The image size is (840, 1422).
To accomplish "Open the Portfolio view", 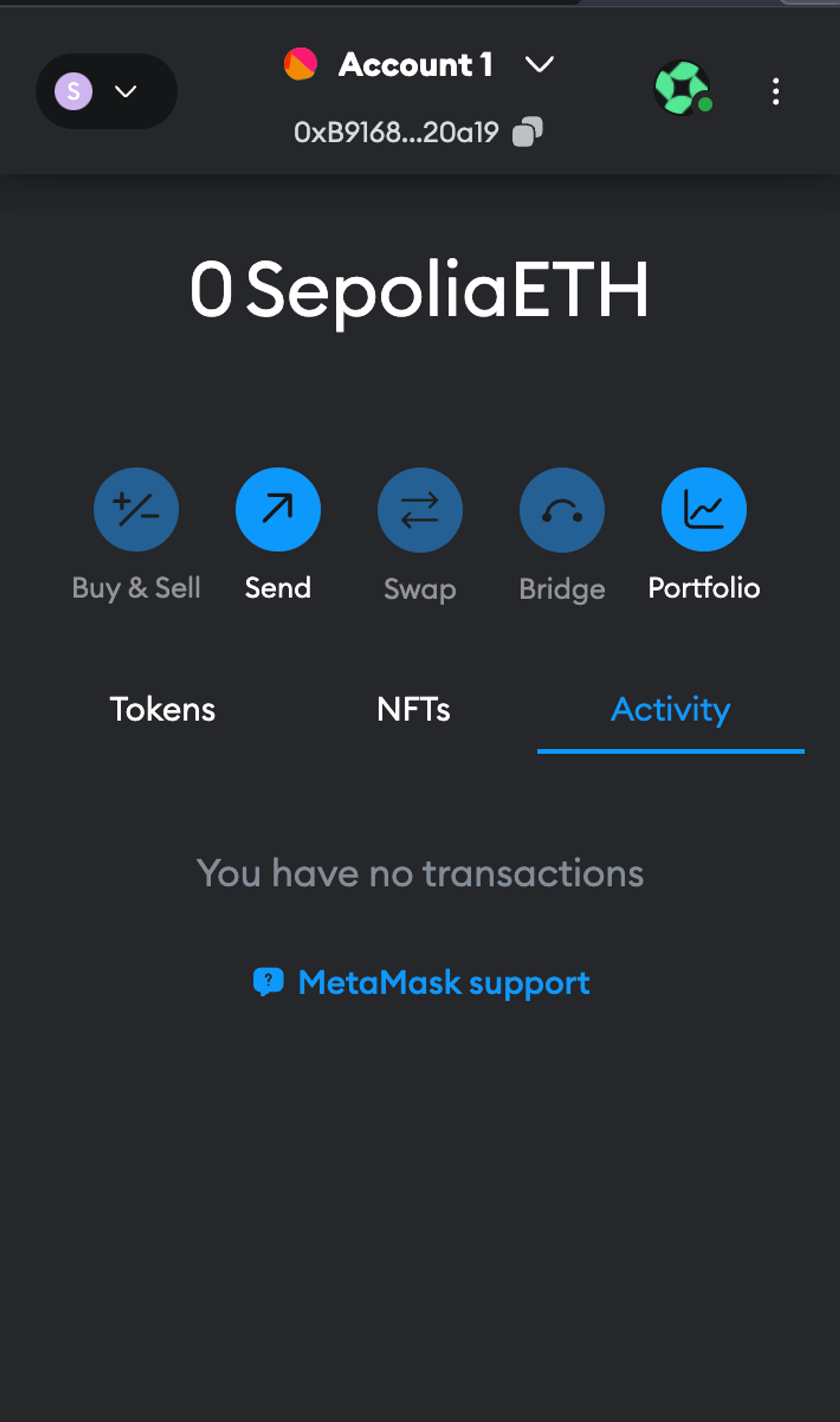I will tap(703, 509).
